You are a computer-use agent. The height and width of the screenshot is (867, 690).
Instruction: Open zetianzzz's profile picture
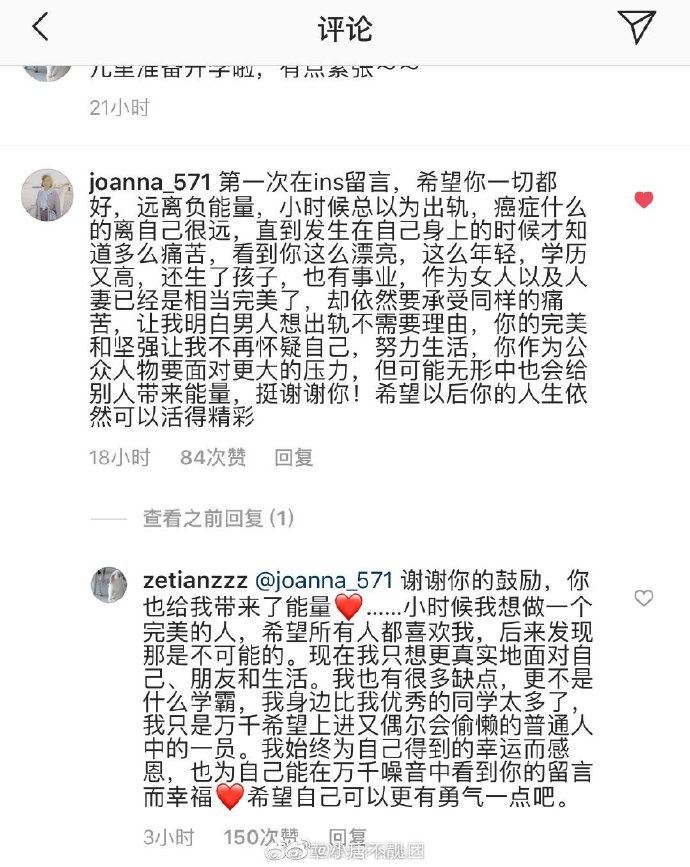110,585
